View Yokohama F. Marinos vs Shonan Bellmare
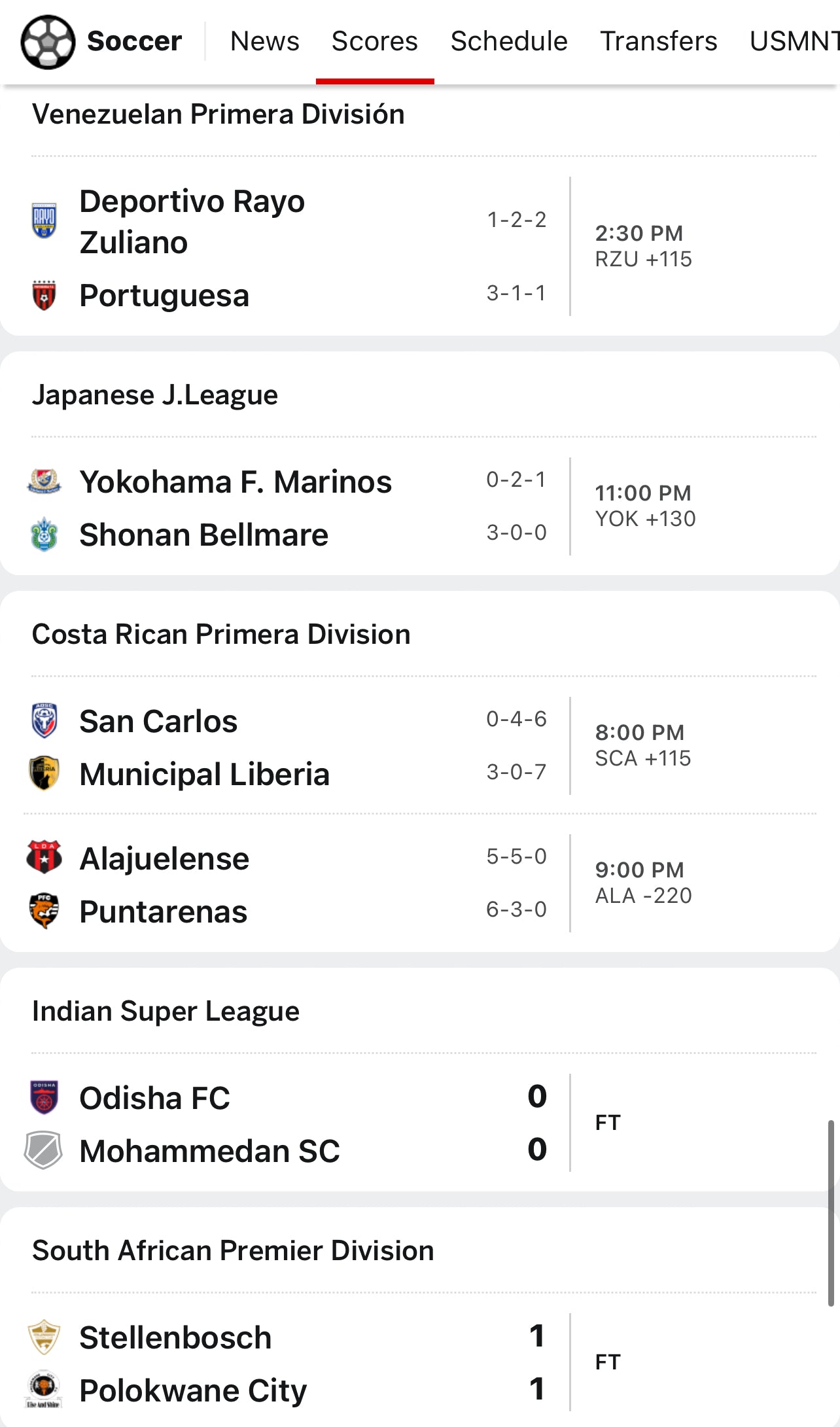This screenshot has width=840, height=1427. [x=420, y=507]
